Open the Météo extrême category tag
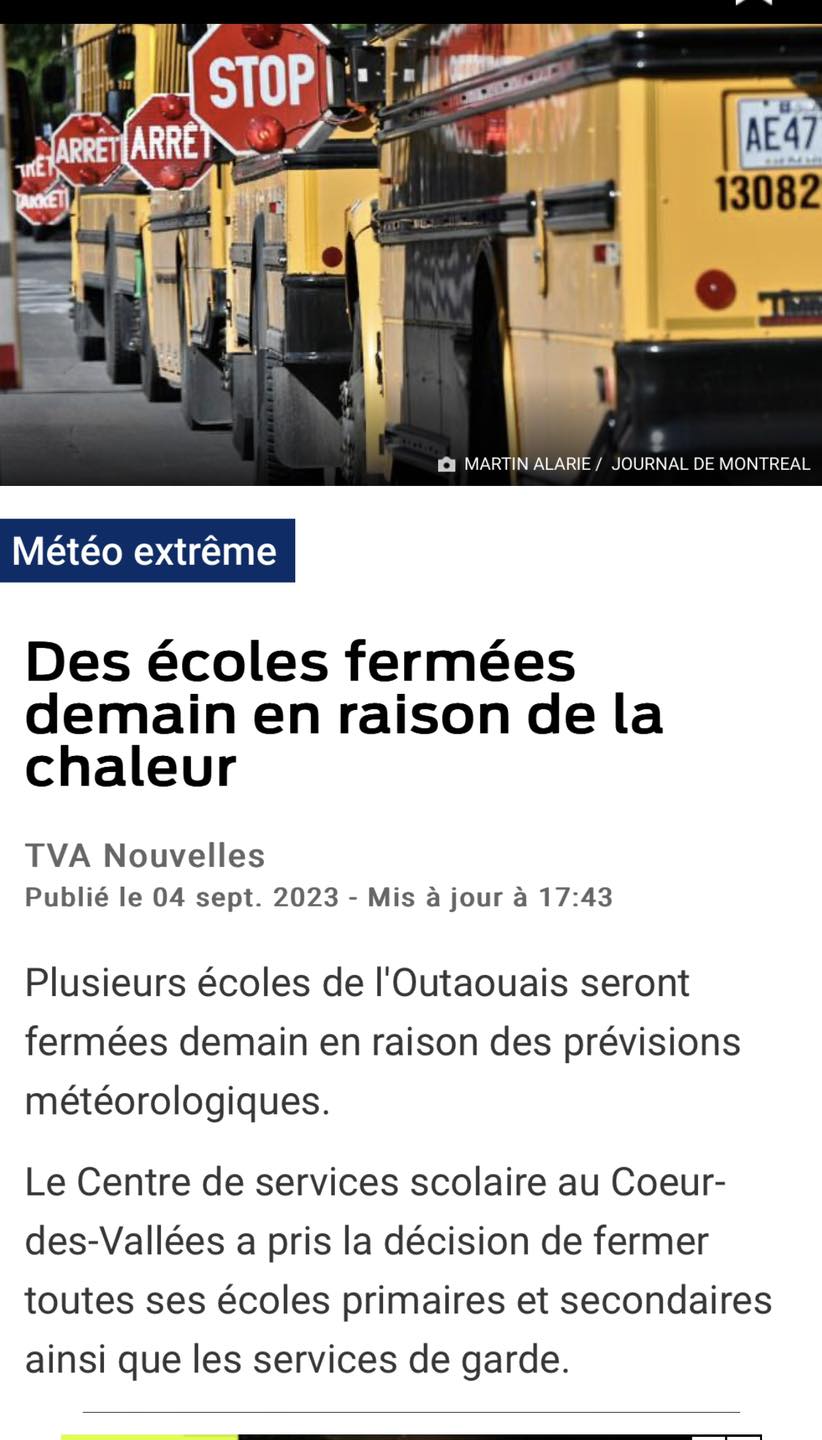Viewport: 822px width, 1440px height. [x=146, y=551]
